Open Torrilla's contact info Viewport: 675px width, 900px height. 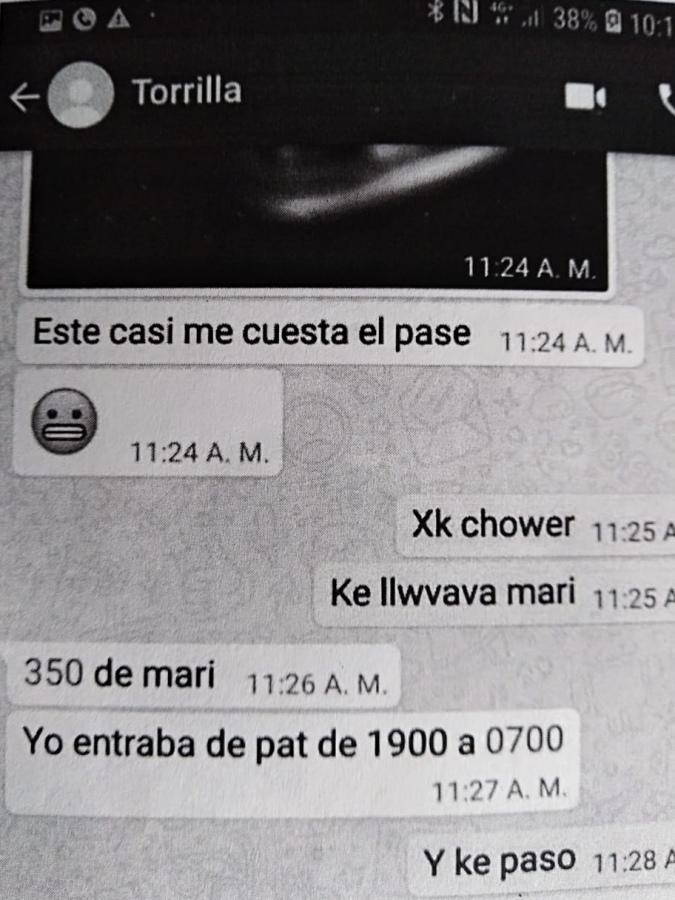coord(187,92)
